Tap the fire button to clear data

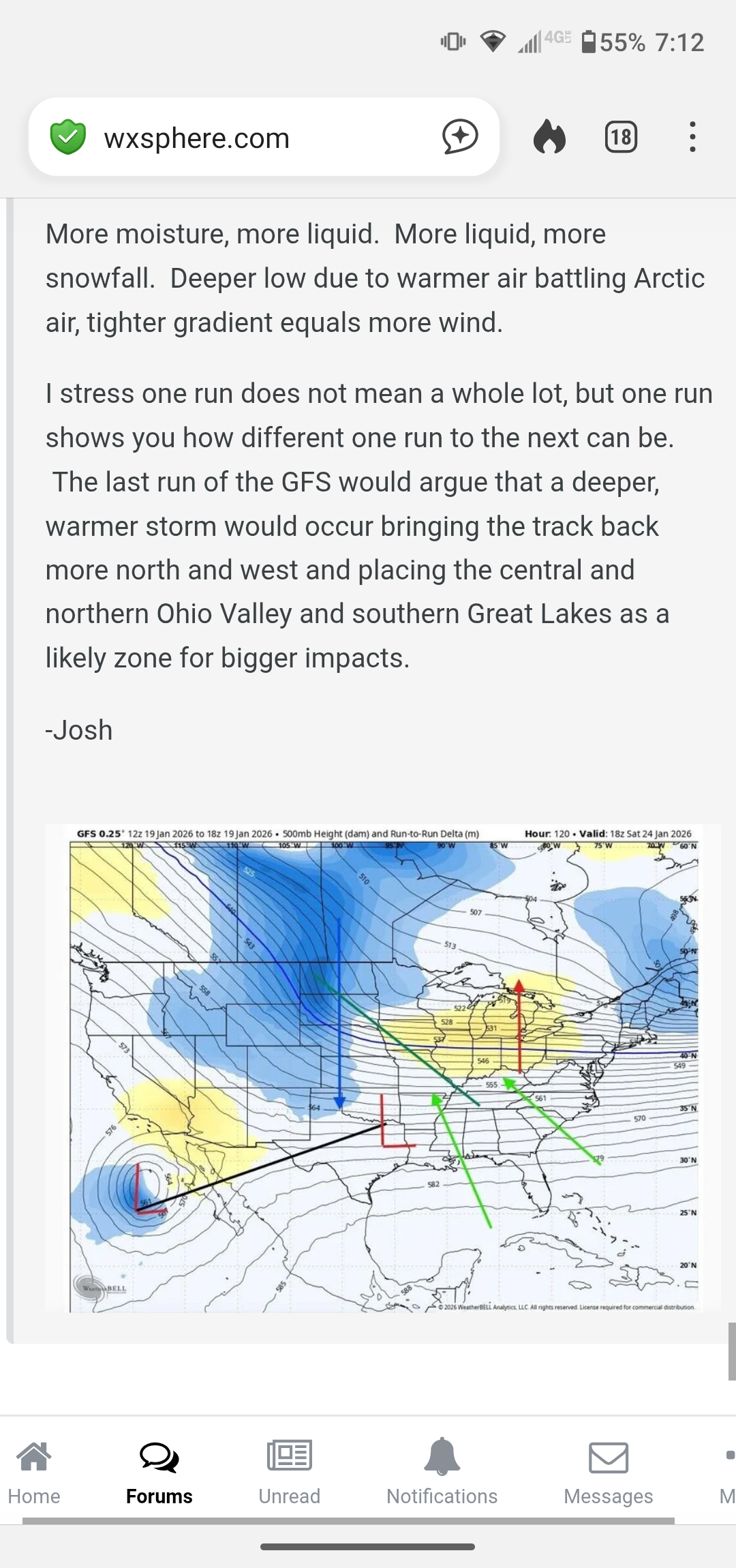[x=549, y=137]
